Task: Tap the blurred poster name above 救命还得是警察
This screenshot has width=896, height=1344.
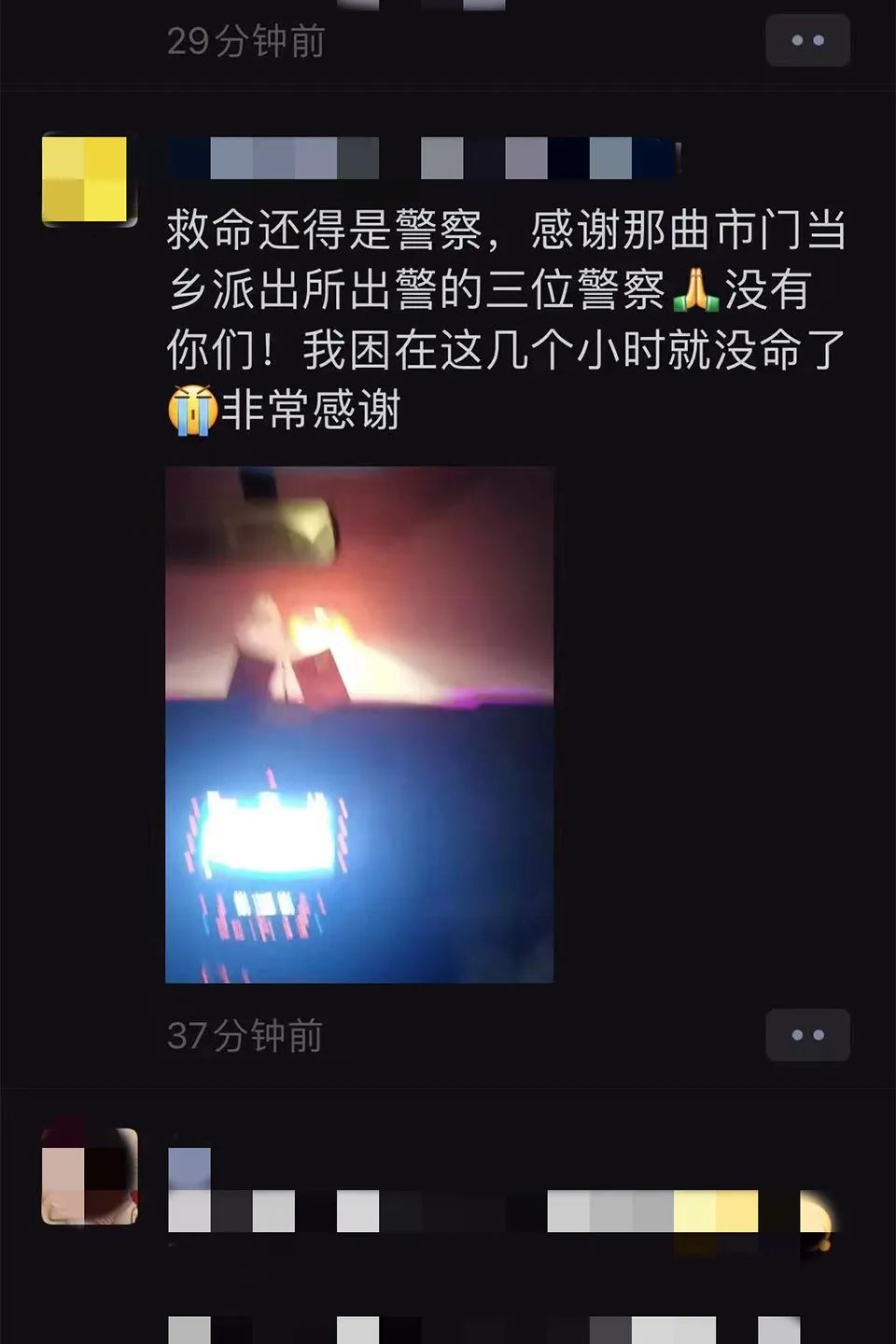Action: [422, 158]
